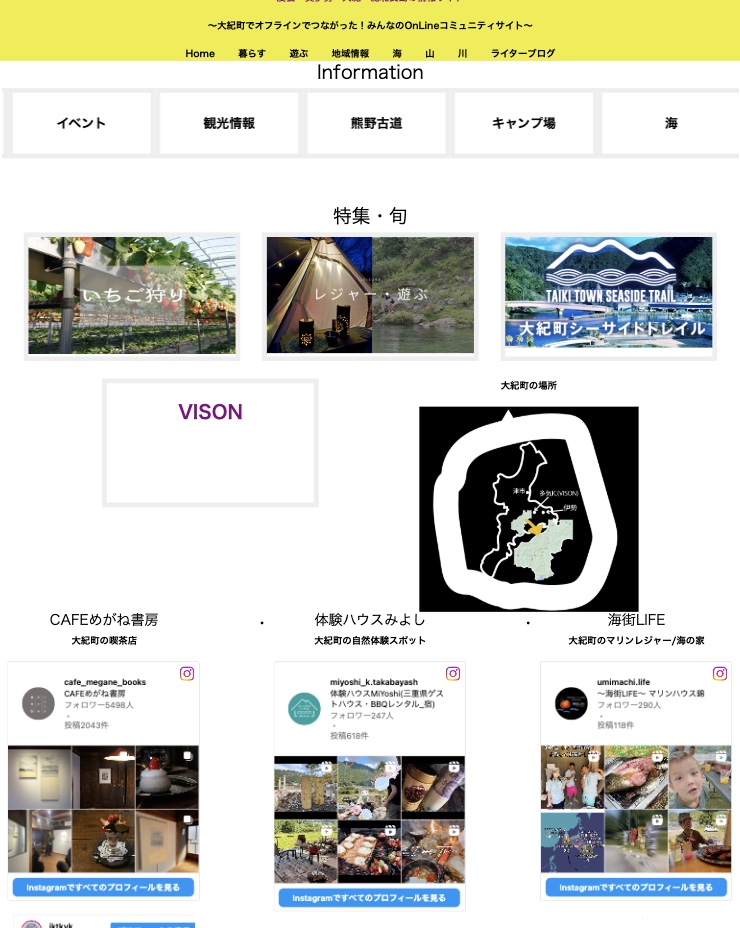Open the 海 nav link in top menu
Image resolution: width=740 pixels, height=928 pixels.
click(397, 54)
